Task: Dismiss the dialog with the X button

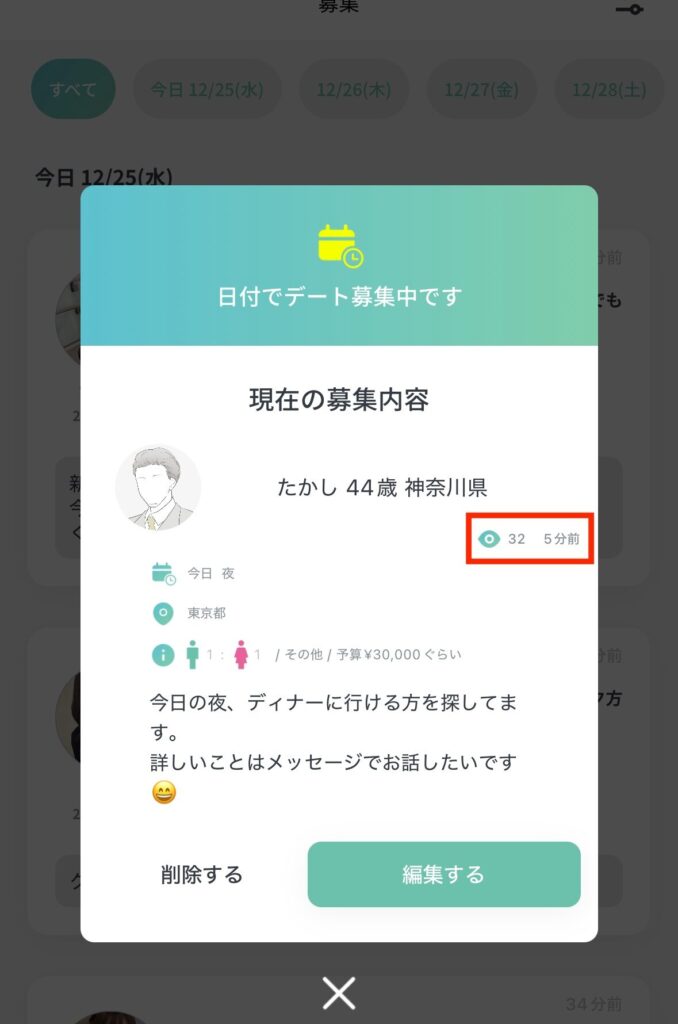Action: point(339,993)
